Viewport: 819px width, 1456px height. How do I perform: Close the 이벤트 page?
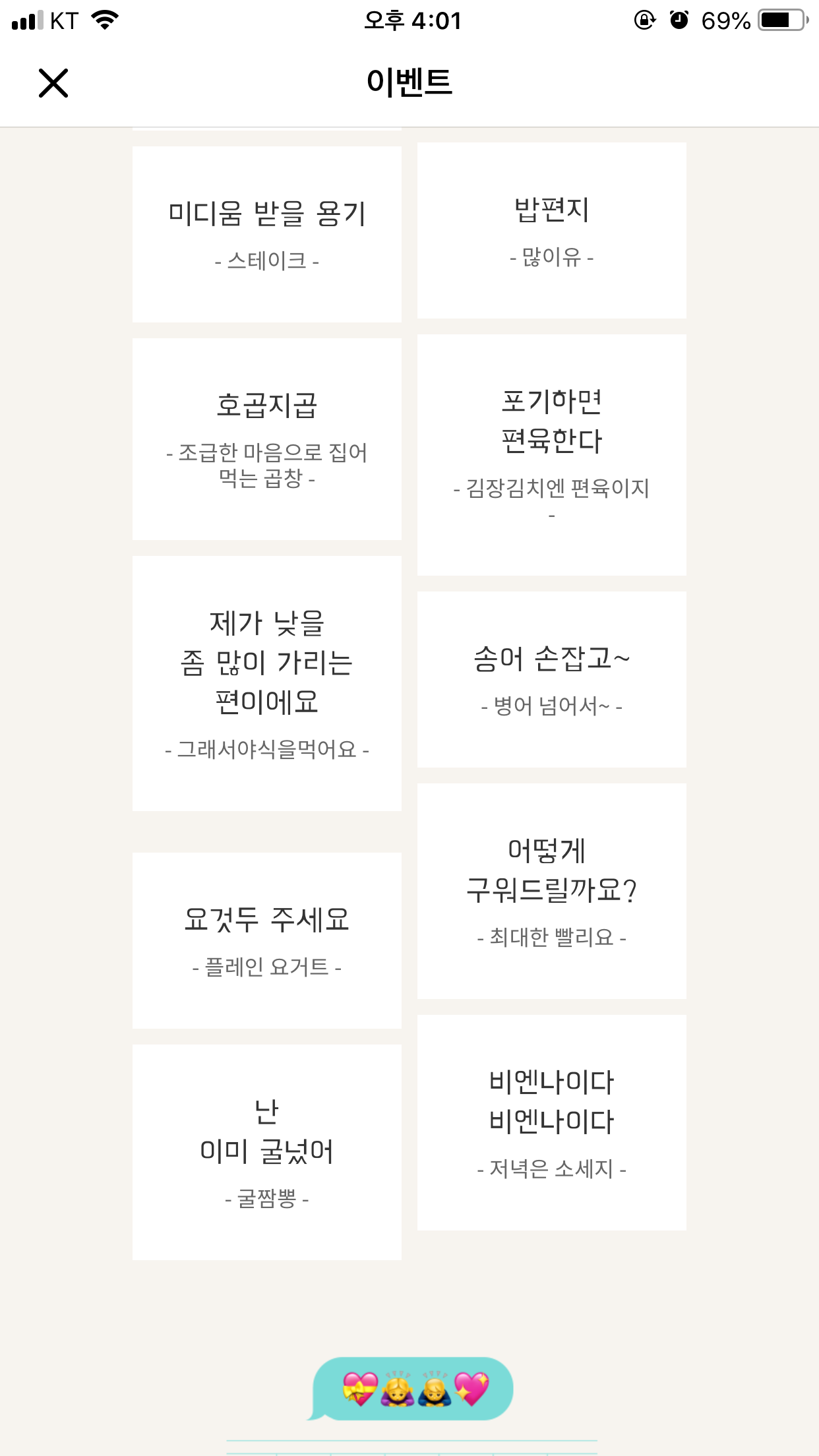[x=53, y=83]
